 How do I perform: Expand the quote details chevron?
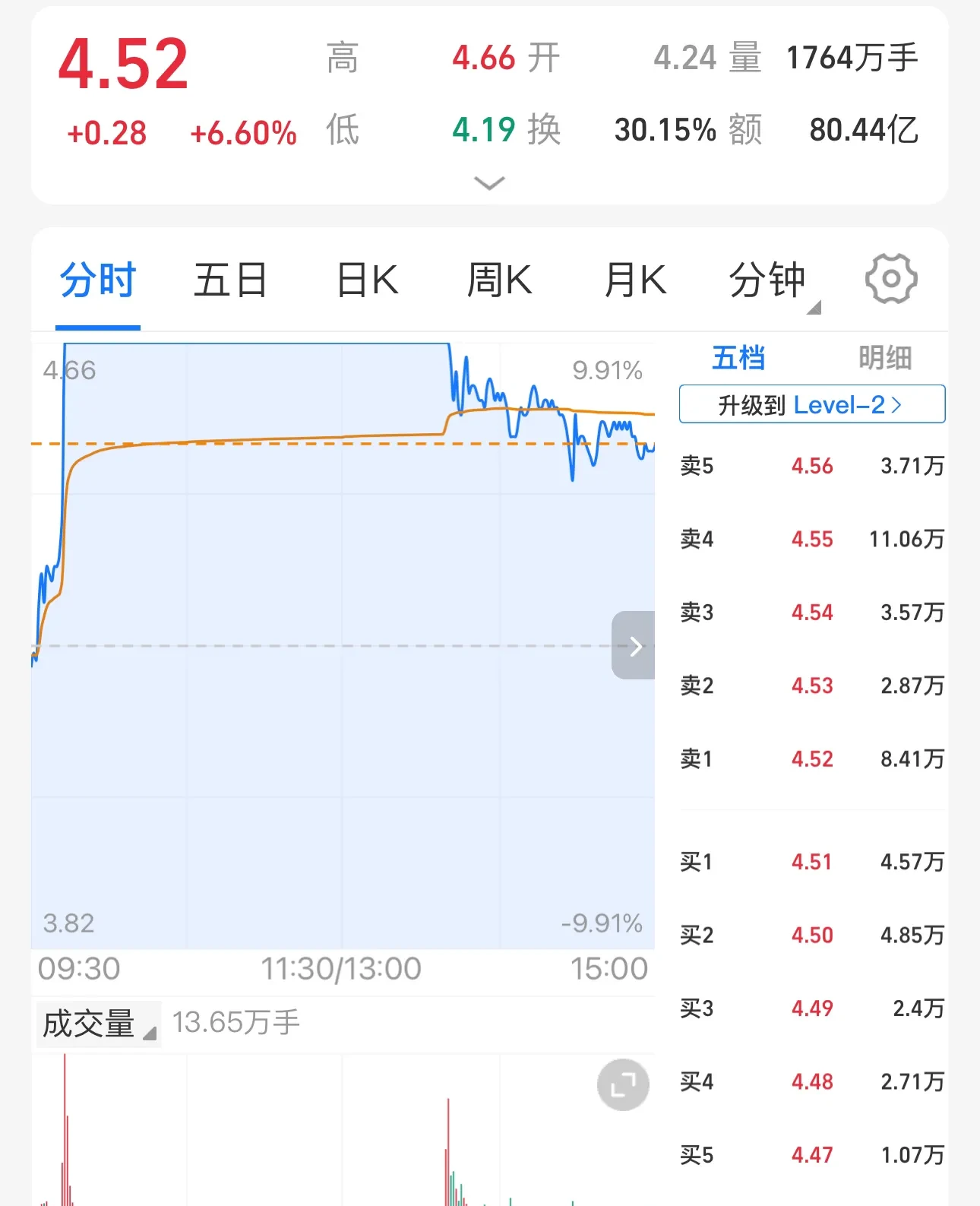click(488, 183)
